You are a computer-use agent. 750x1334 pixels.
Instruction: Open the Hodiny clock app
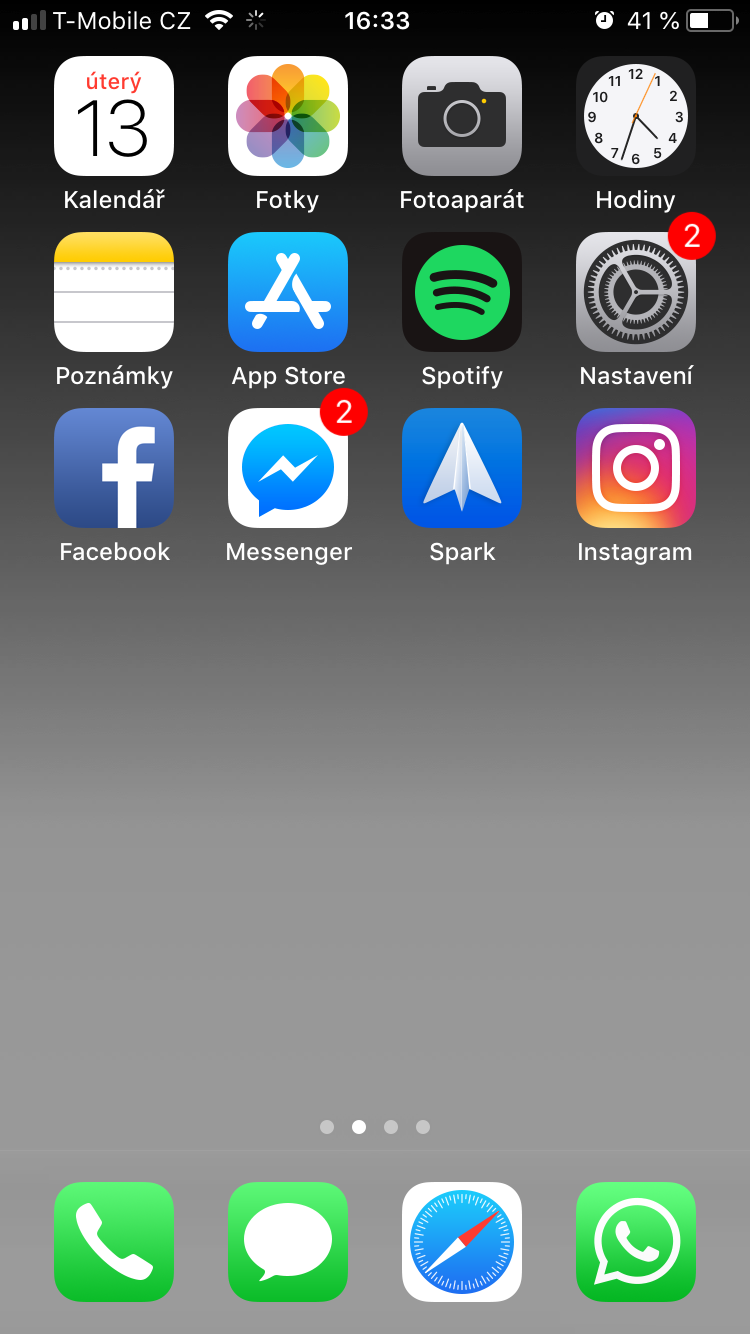coord(636,116)
